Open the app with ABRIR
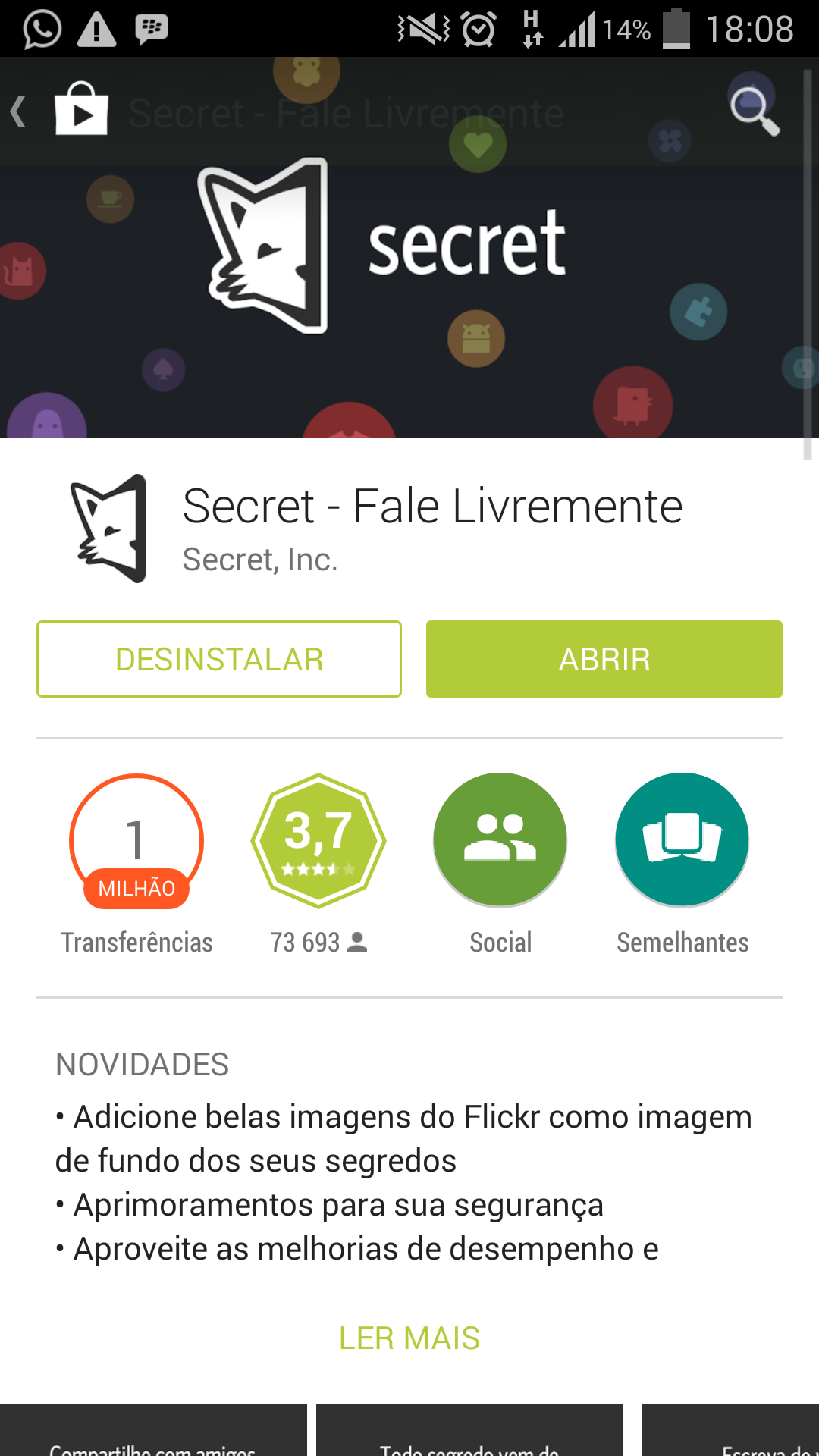Viewport: 819px width, 1456px height. 604,659
